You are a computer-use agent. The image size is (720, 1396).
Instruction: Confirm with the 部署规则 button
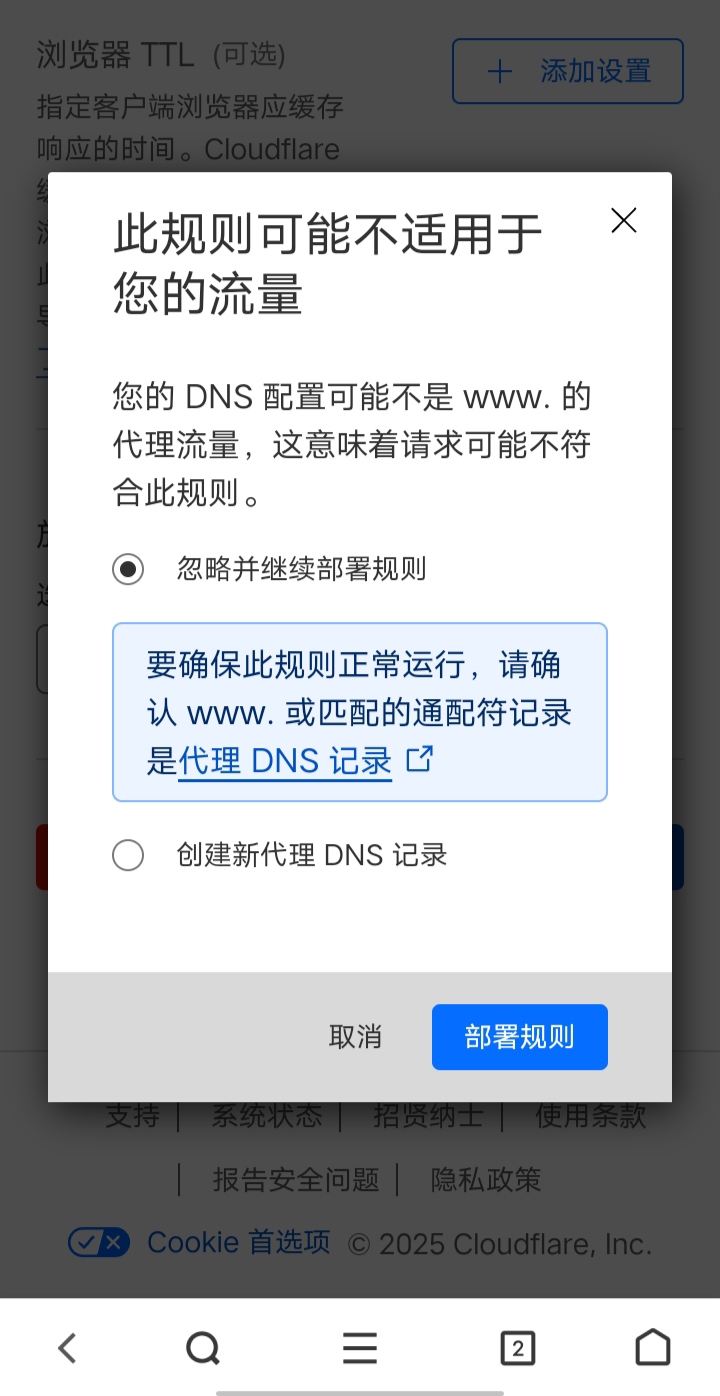coord(519,1037)
